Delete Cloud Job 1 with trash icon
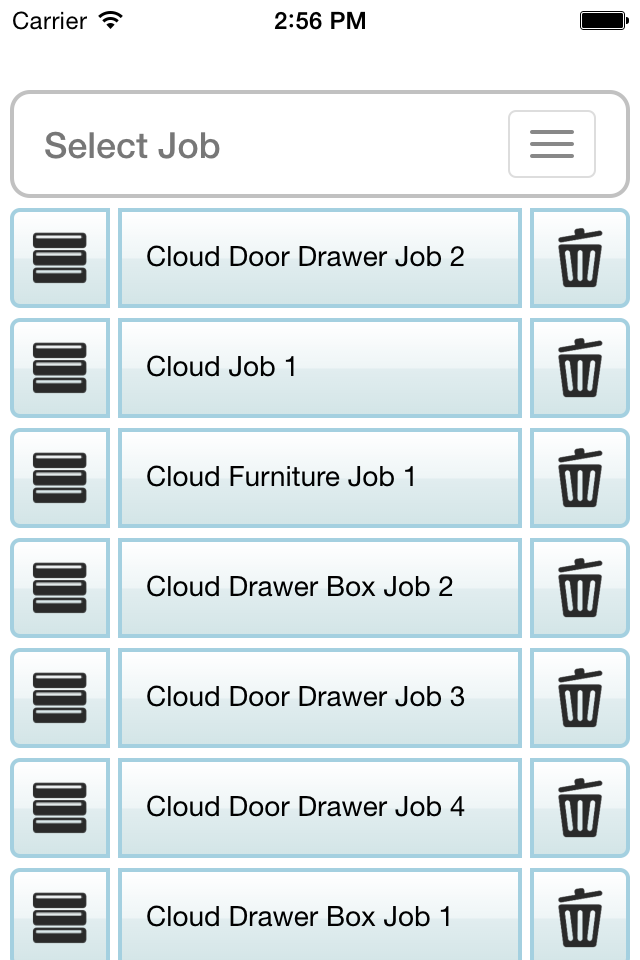 (579, 368)
